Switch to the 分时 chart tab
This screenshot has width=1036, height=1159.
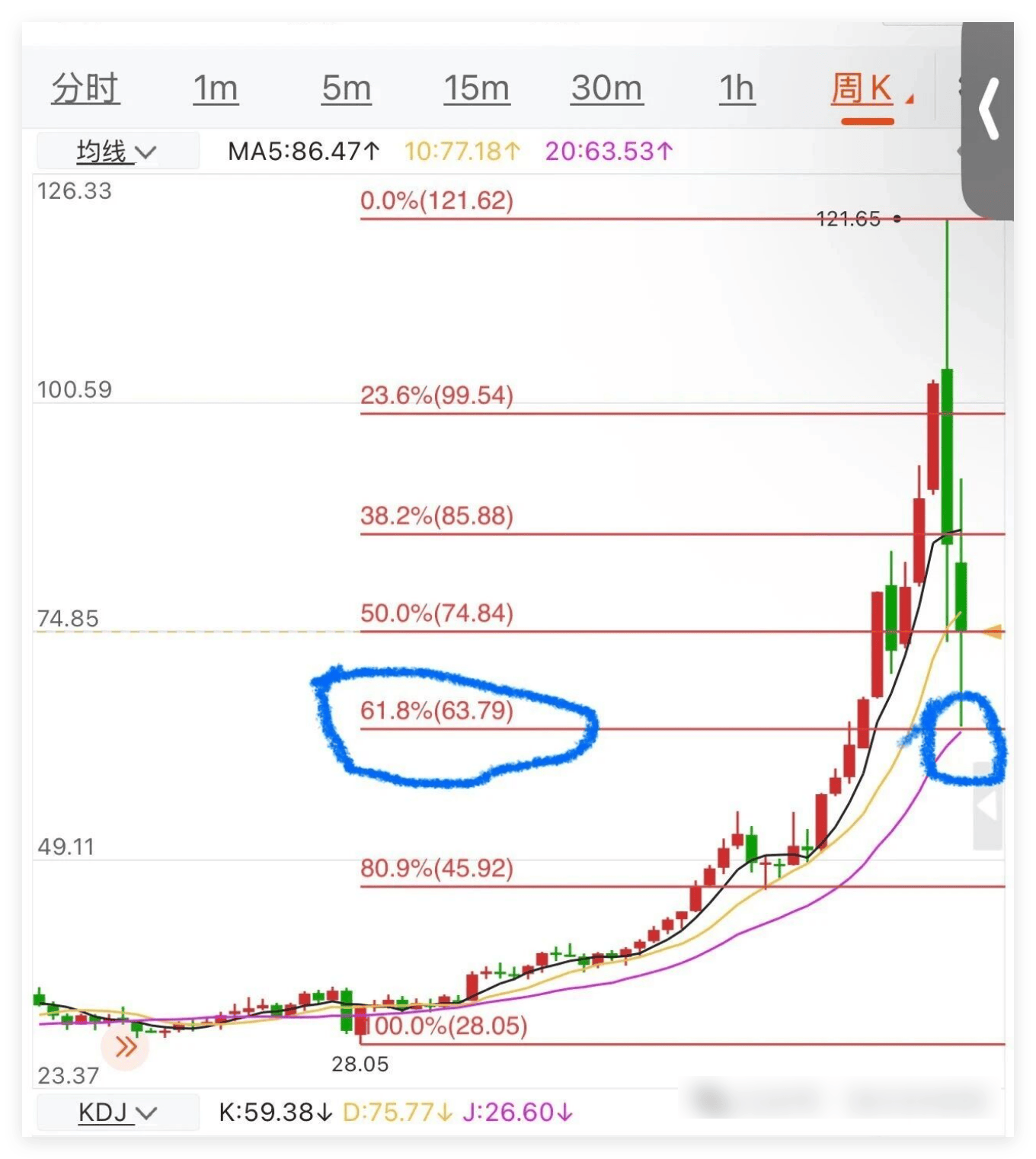click(x=85, y=88)
